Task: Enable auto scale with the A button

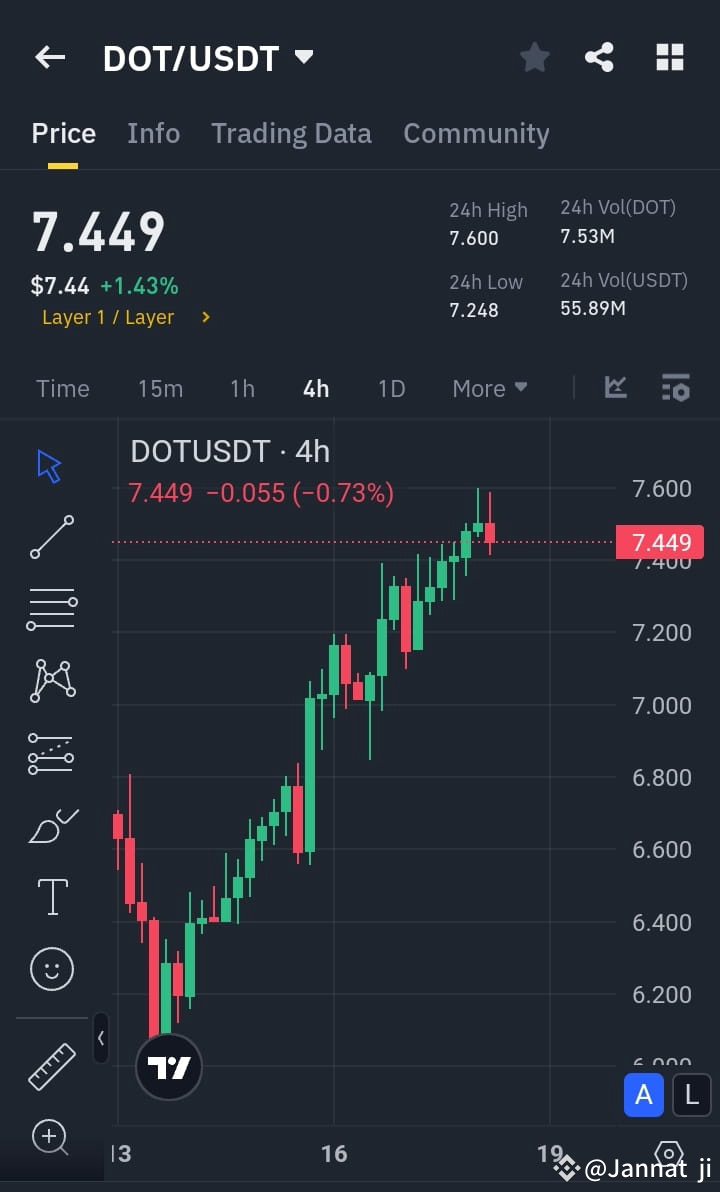Action: (644, 1095)
